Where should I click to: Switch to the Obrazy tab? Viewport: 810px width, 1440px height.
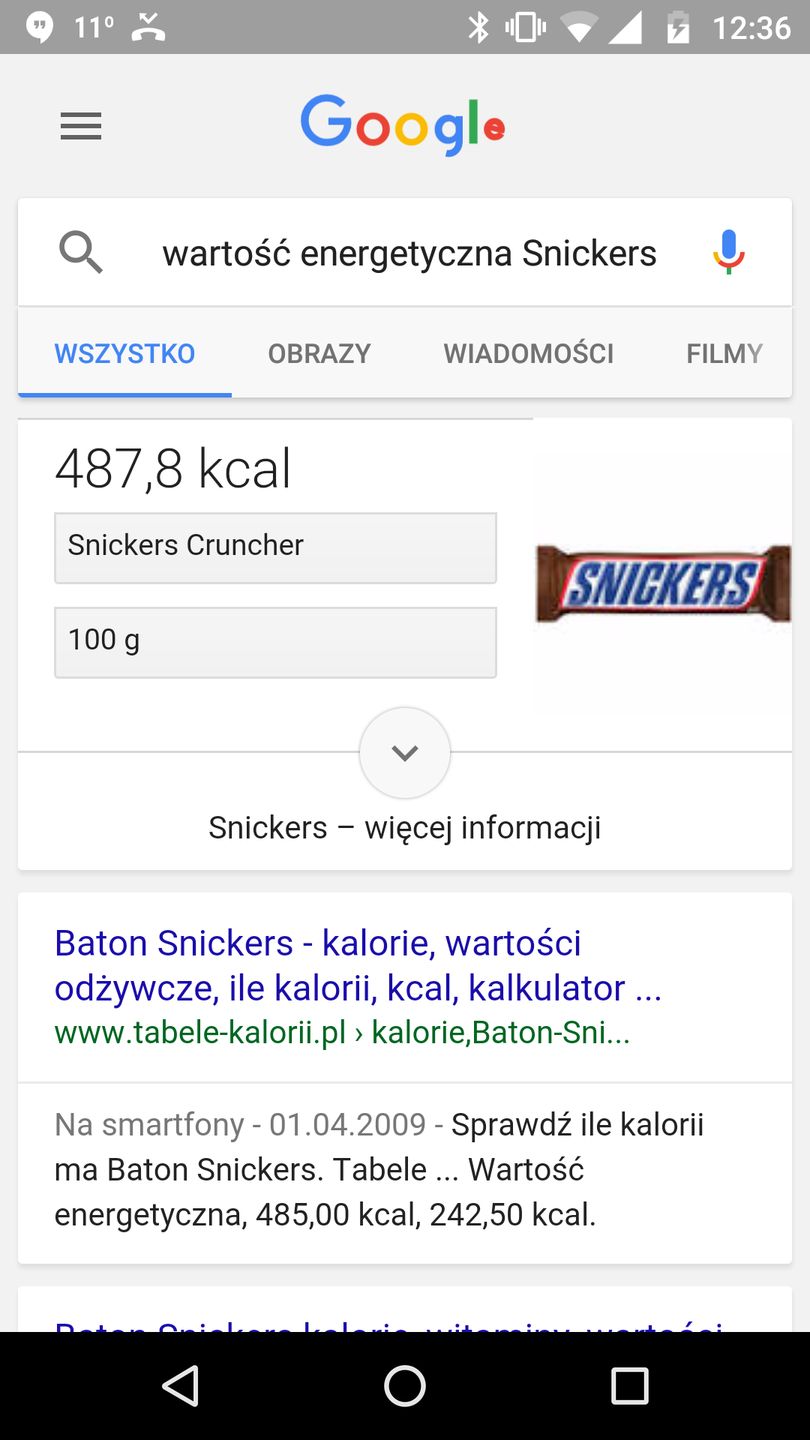tap(319, 353)
